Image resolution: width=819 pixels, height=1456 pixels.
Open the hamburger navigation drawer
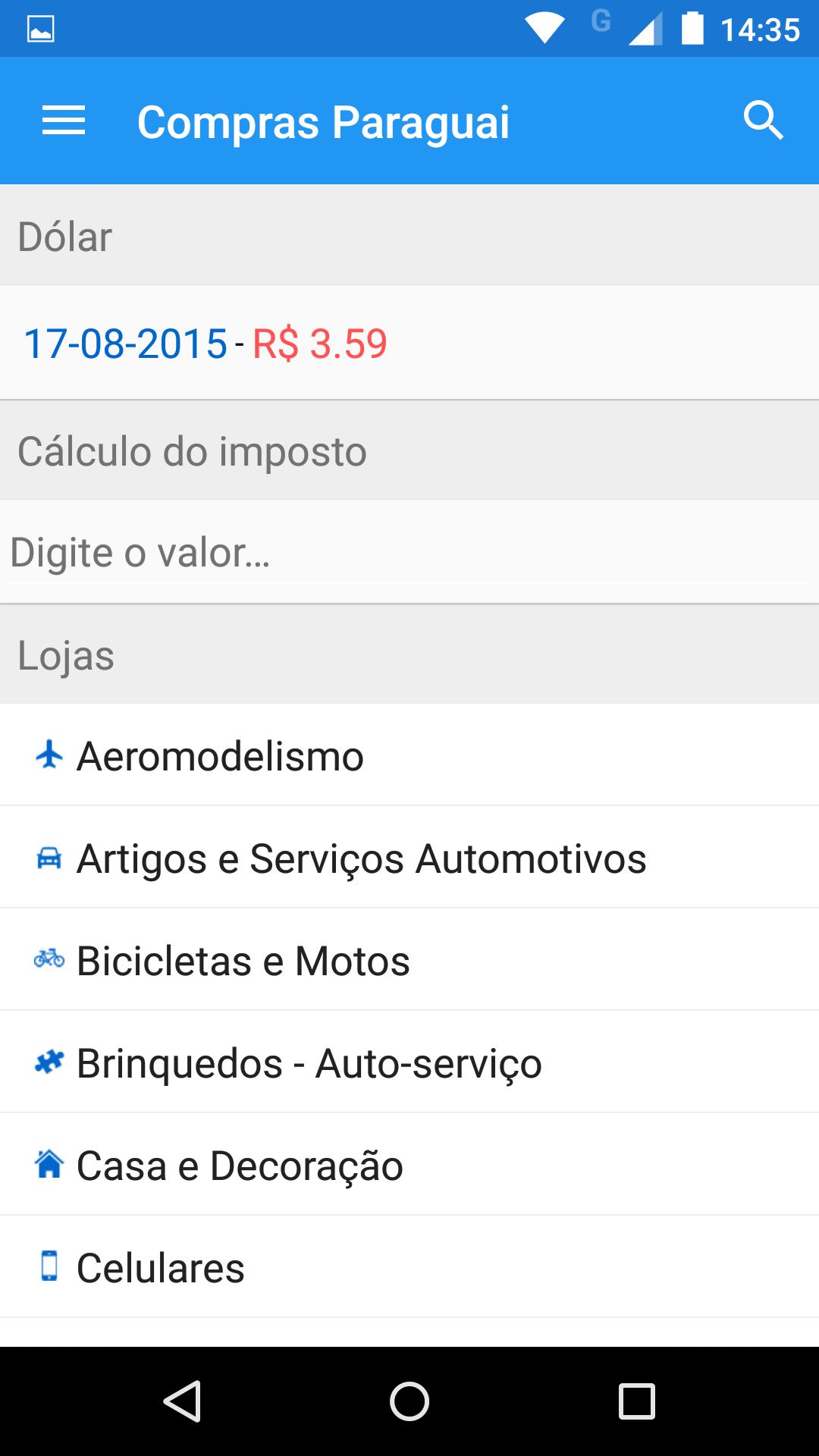[64, 121]
